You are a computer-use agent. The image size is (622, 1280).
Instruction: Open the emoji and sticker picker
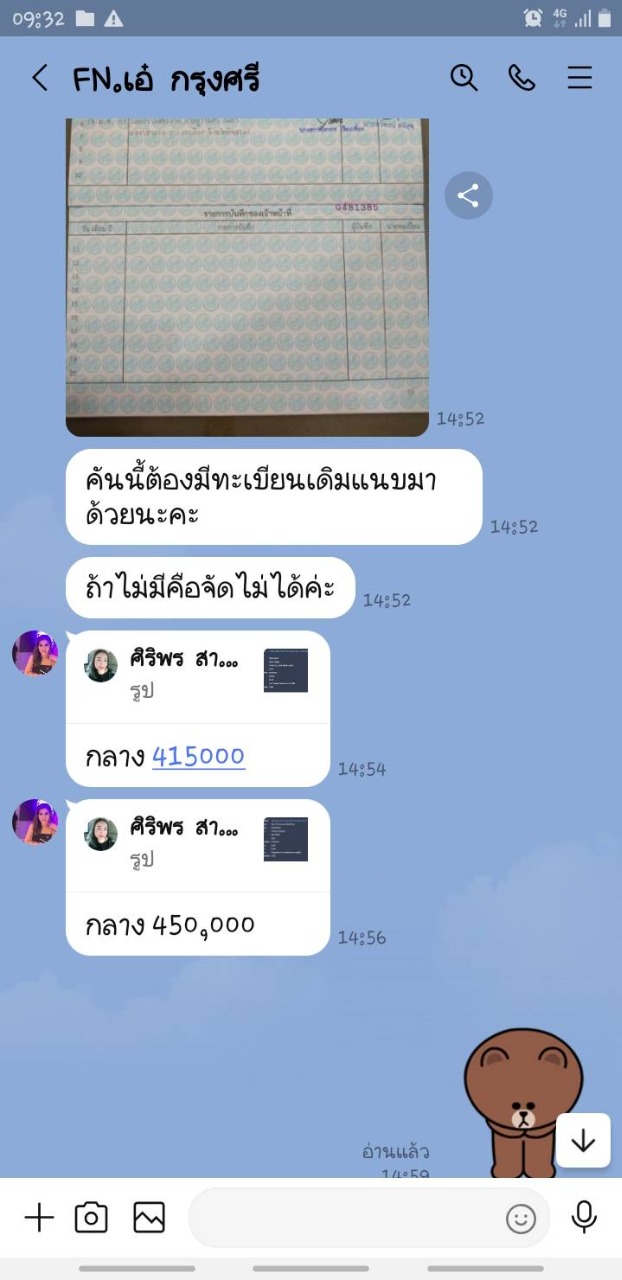point(521,1218)
